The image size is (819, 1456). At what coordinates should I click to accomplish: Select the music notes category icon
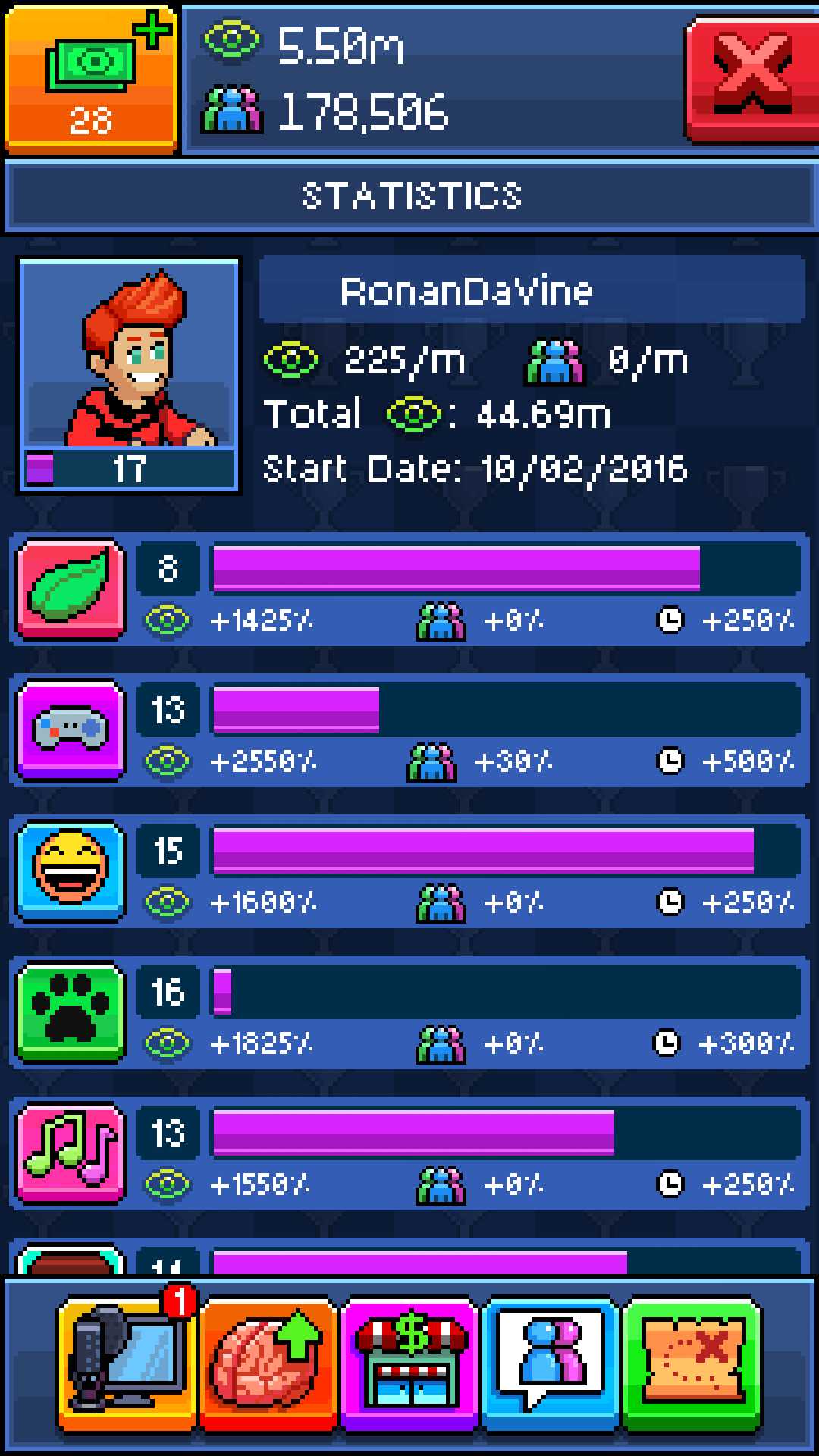coord(71,1153)
